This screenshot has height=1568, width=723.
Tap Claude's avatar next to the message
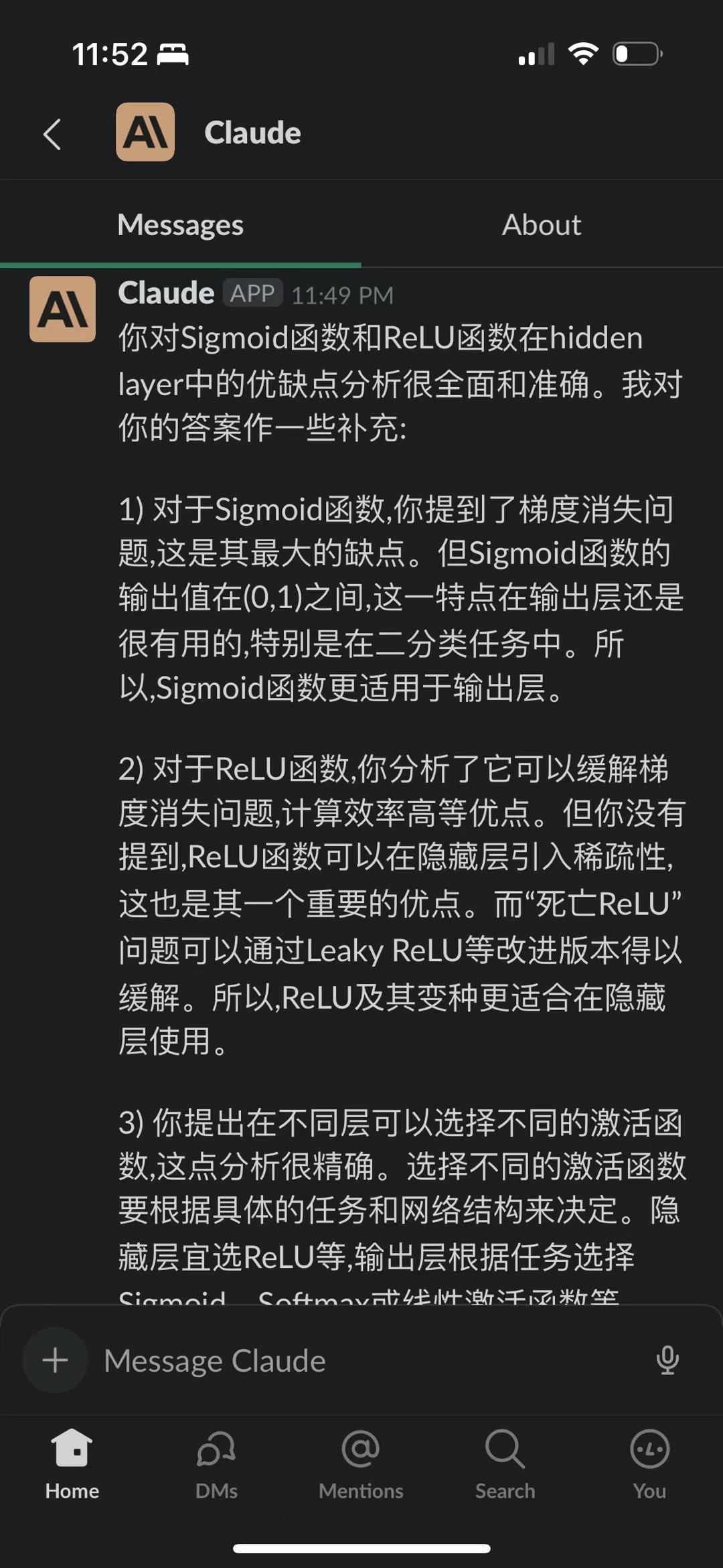coord(63,309)
